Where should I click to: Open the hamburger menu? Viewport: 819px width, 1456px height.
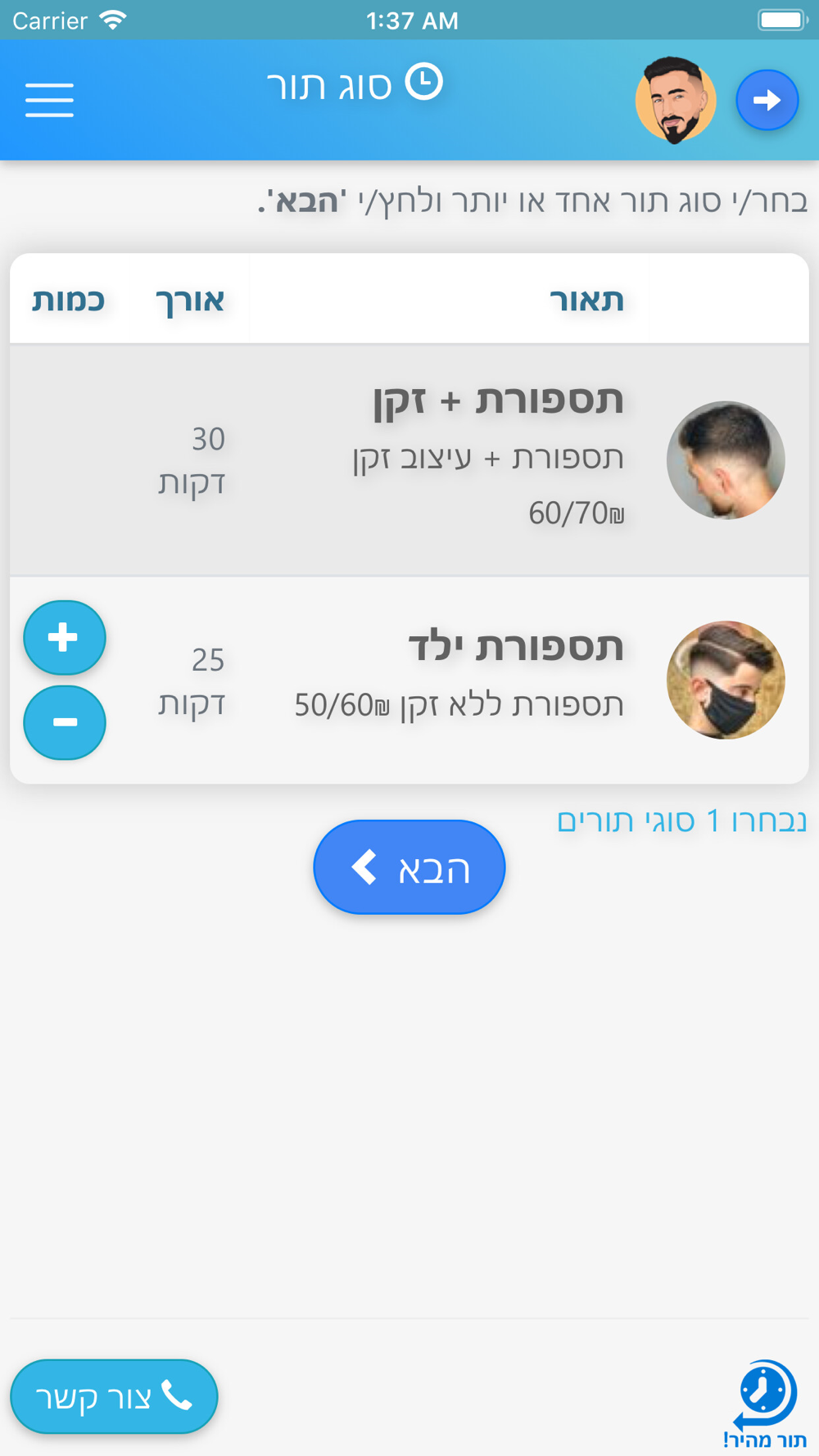(x=49, y=100)
